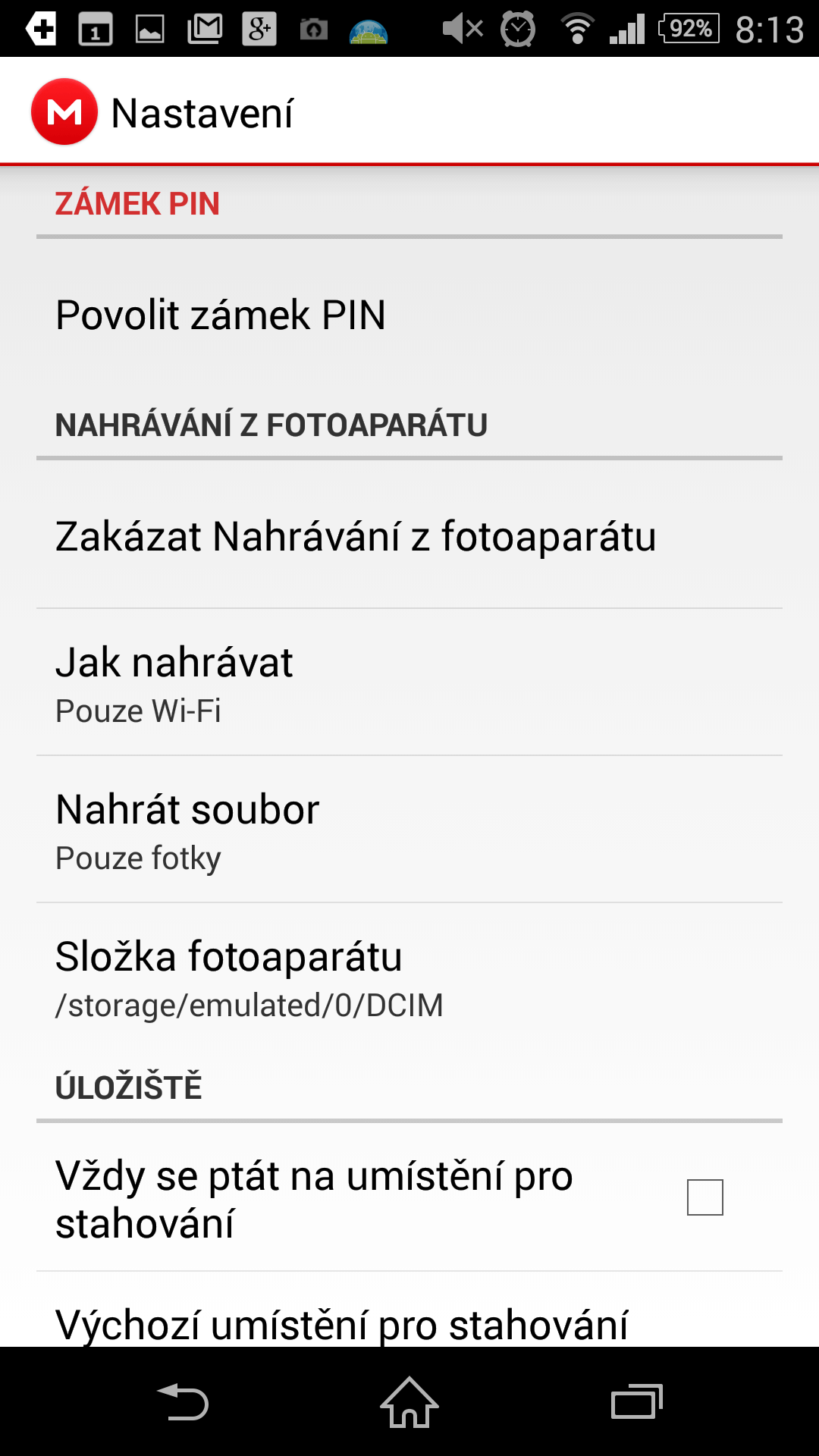
Task: Tap the MEGA logo to go back
Action: tap(64, 112)
